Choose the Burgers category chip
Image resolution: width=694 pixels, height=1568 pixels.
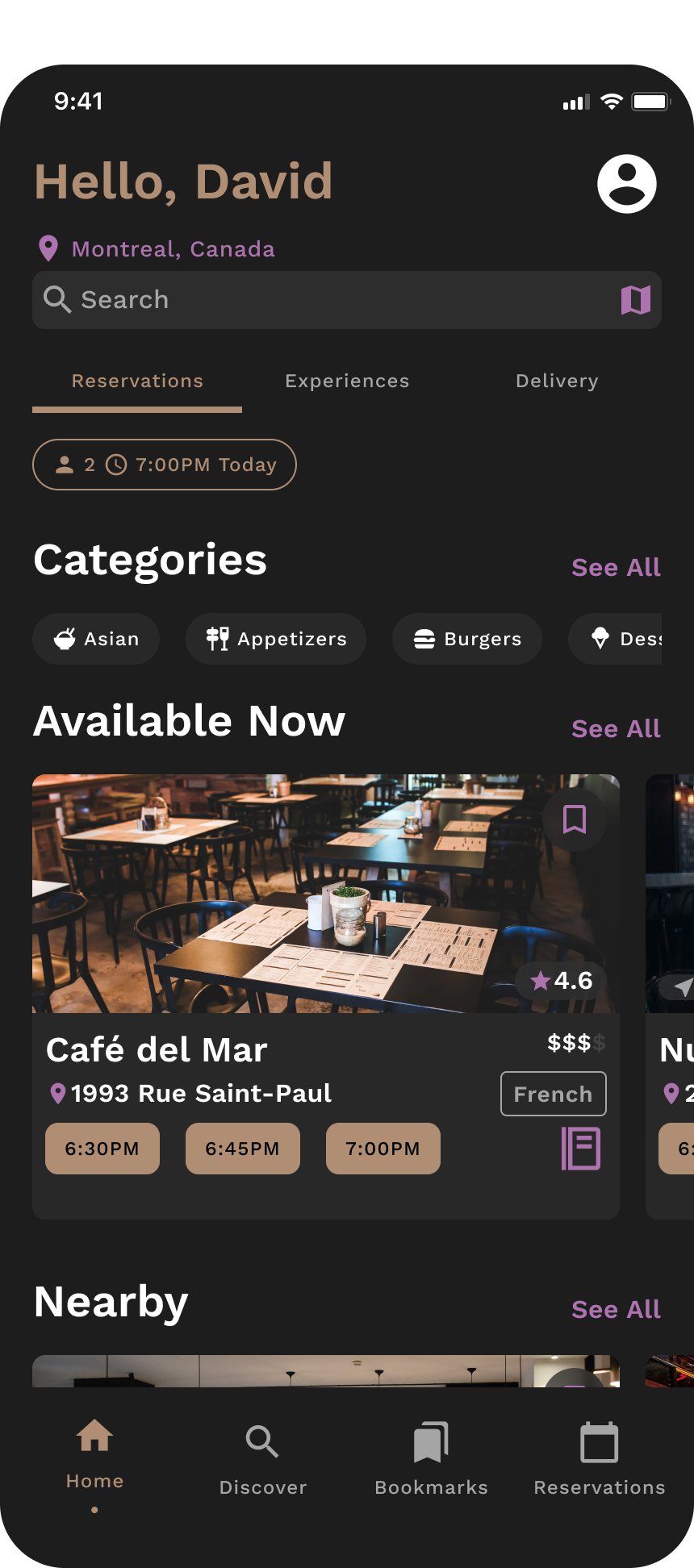(467, 639)
